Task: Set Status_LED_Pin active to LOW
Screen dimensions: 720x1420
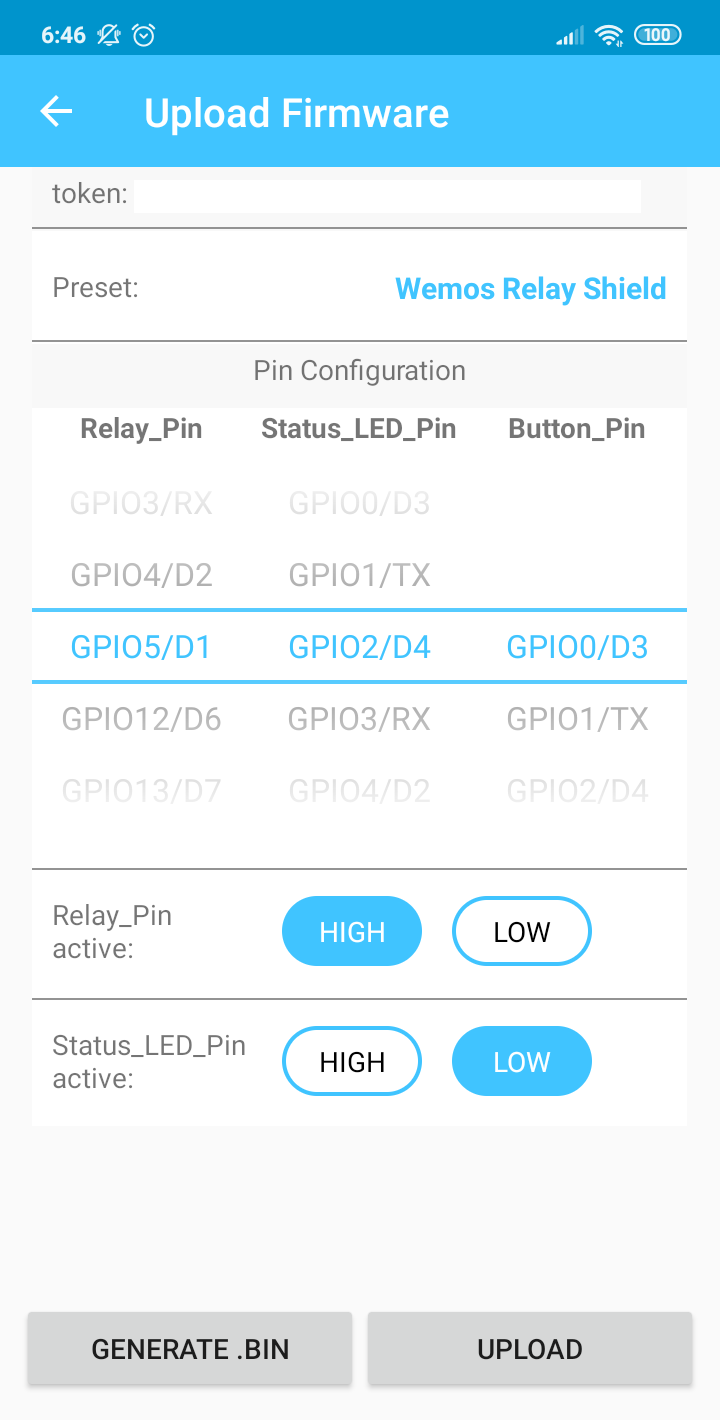Action: coord(522,1061)
